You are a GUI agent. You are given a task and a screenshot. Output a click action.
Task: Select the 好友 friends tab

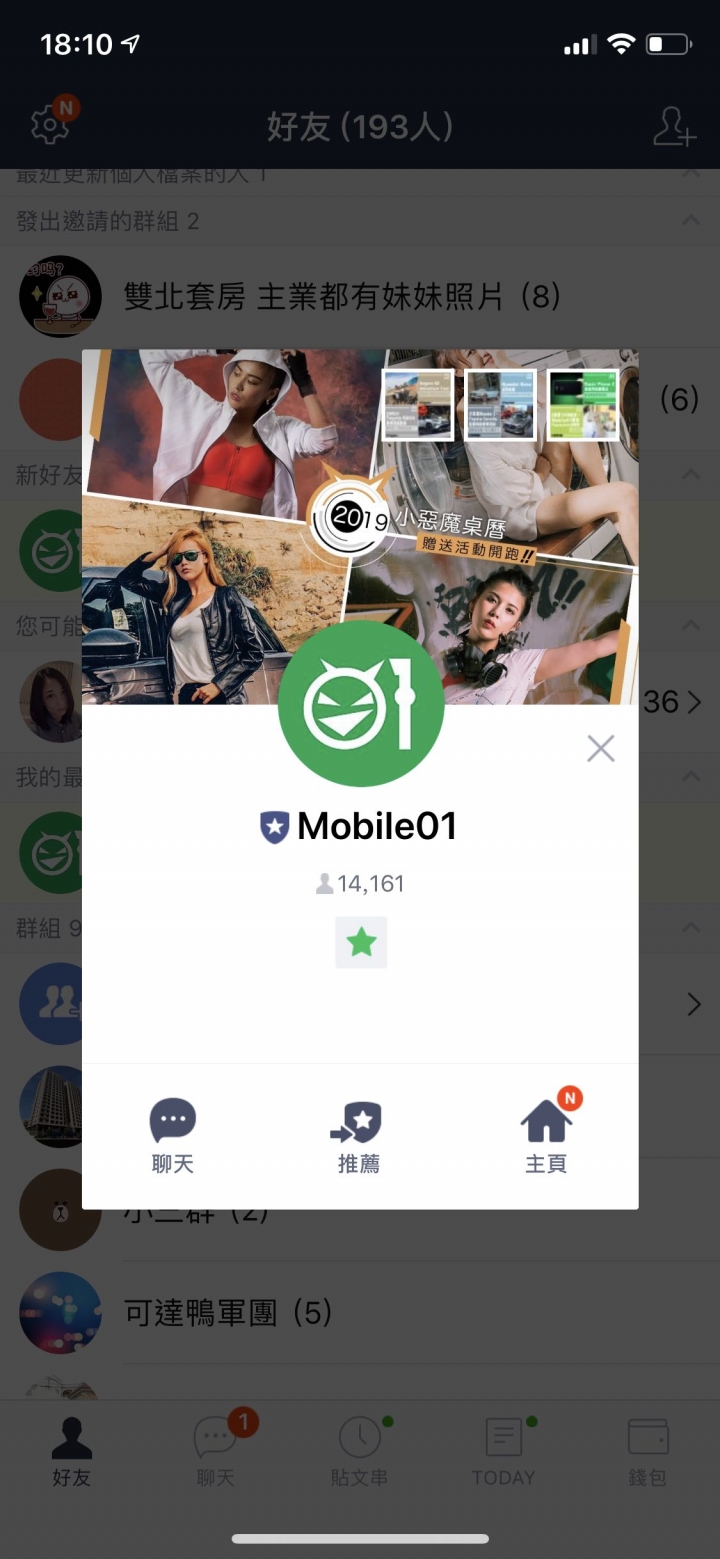click(71, 1450)
